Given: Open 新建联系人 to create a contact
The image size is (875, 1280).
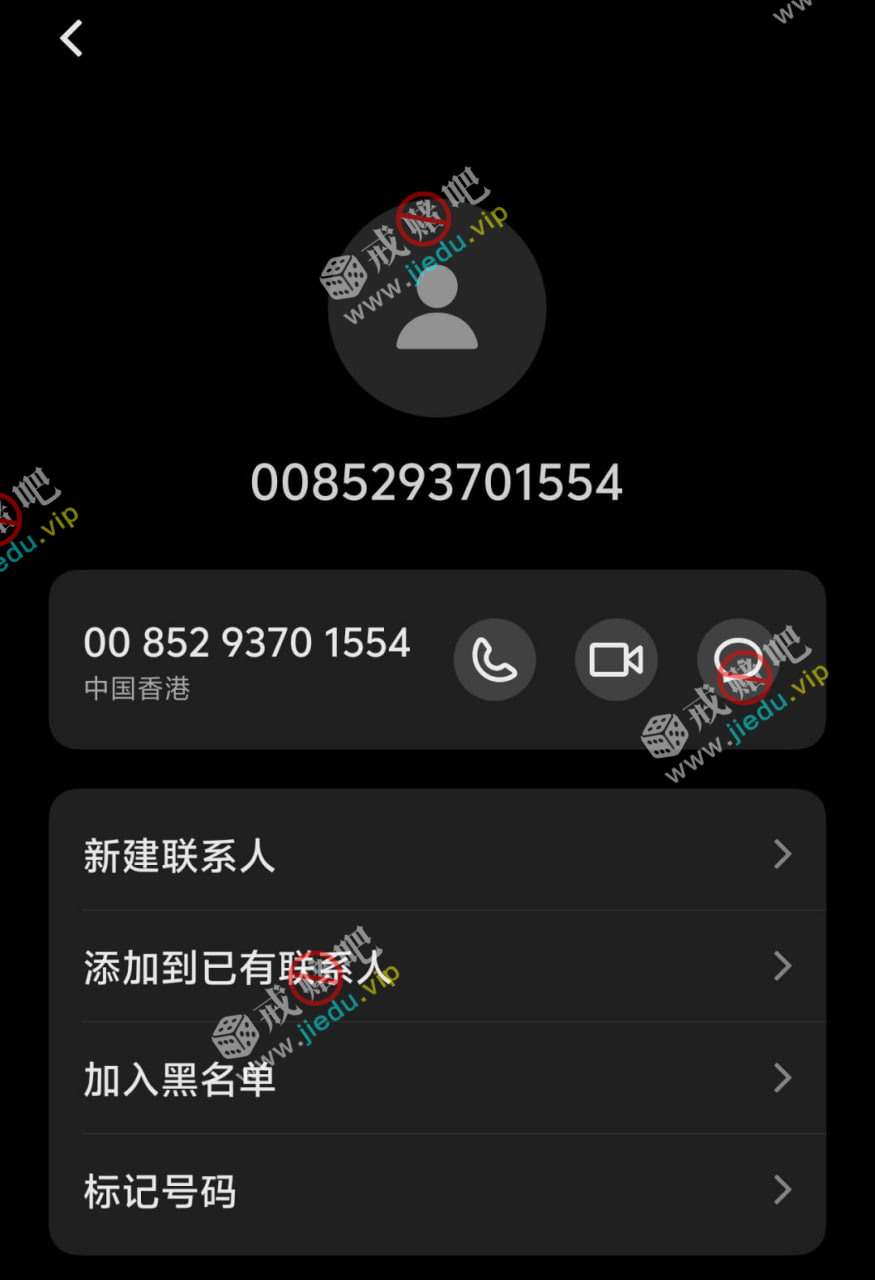Looking at the screenshot, I should [x=437, y=855].
